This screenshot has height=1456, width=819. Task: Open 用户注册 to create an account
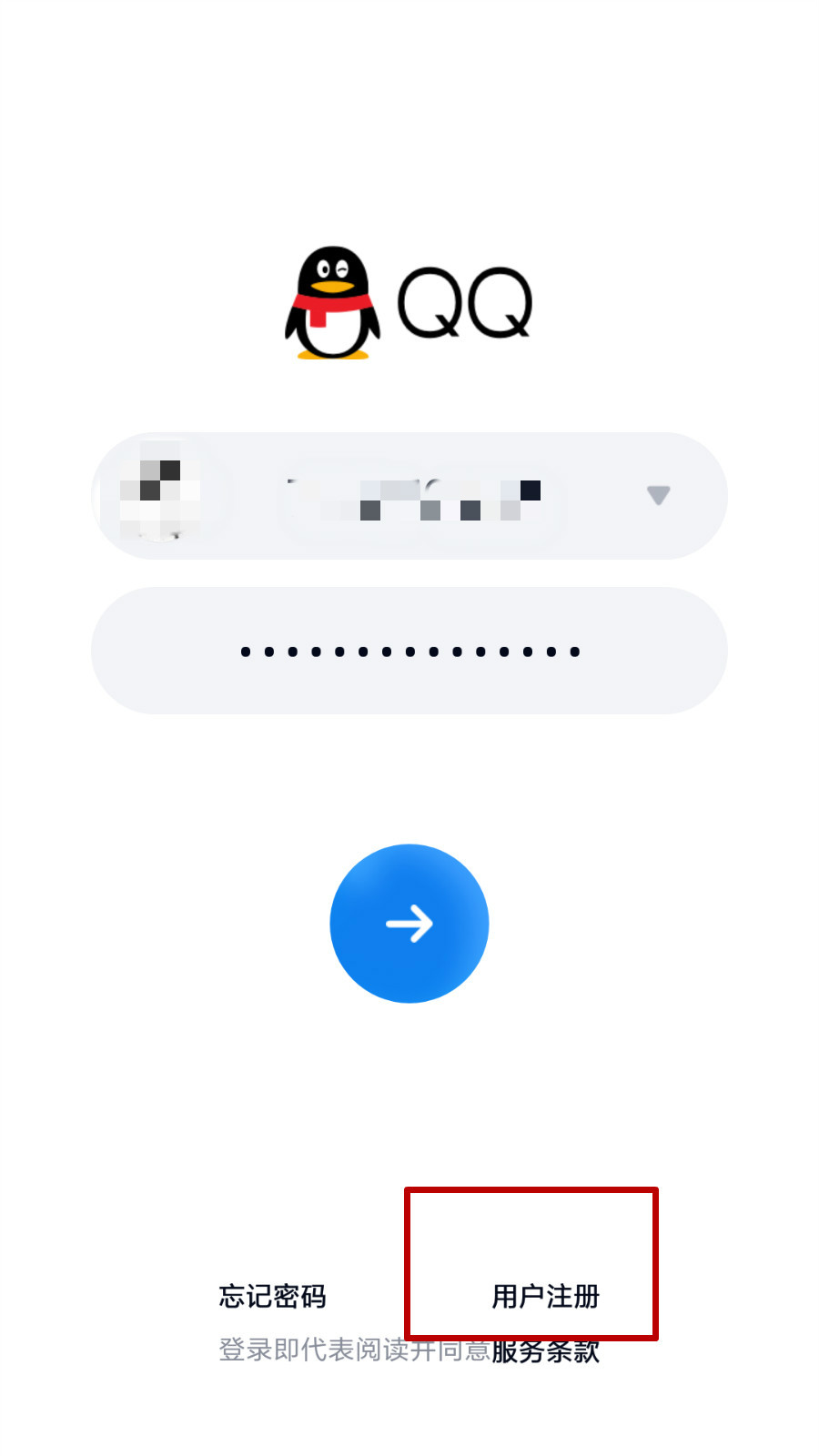pyautogui.click(x=545, y=1296)
